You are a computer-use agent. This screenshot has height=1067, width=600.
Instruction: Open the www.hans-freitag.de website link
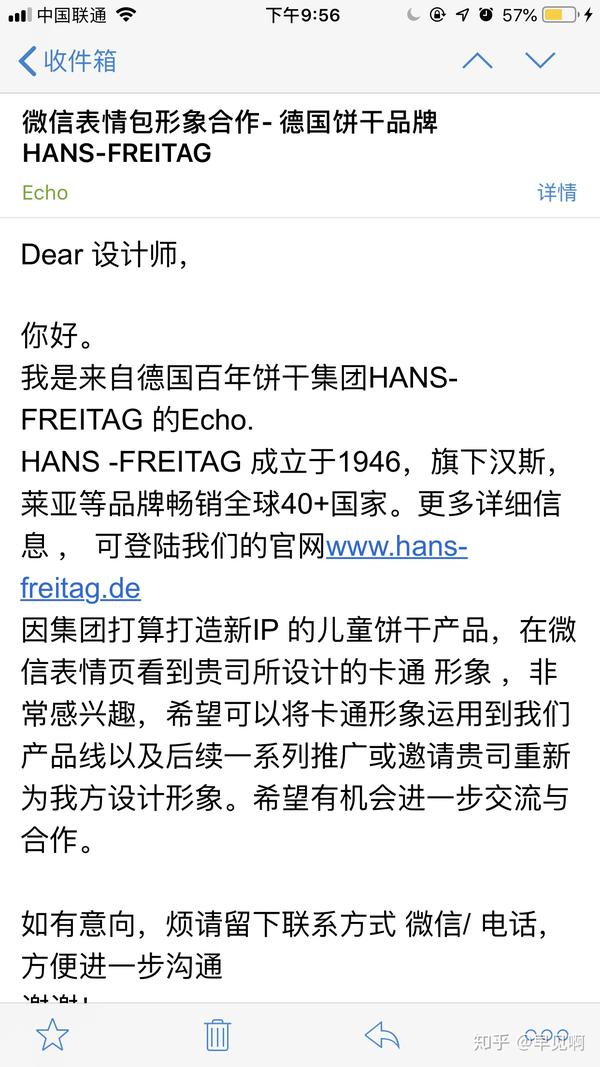pos(396,547)
